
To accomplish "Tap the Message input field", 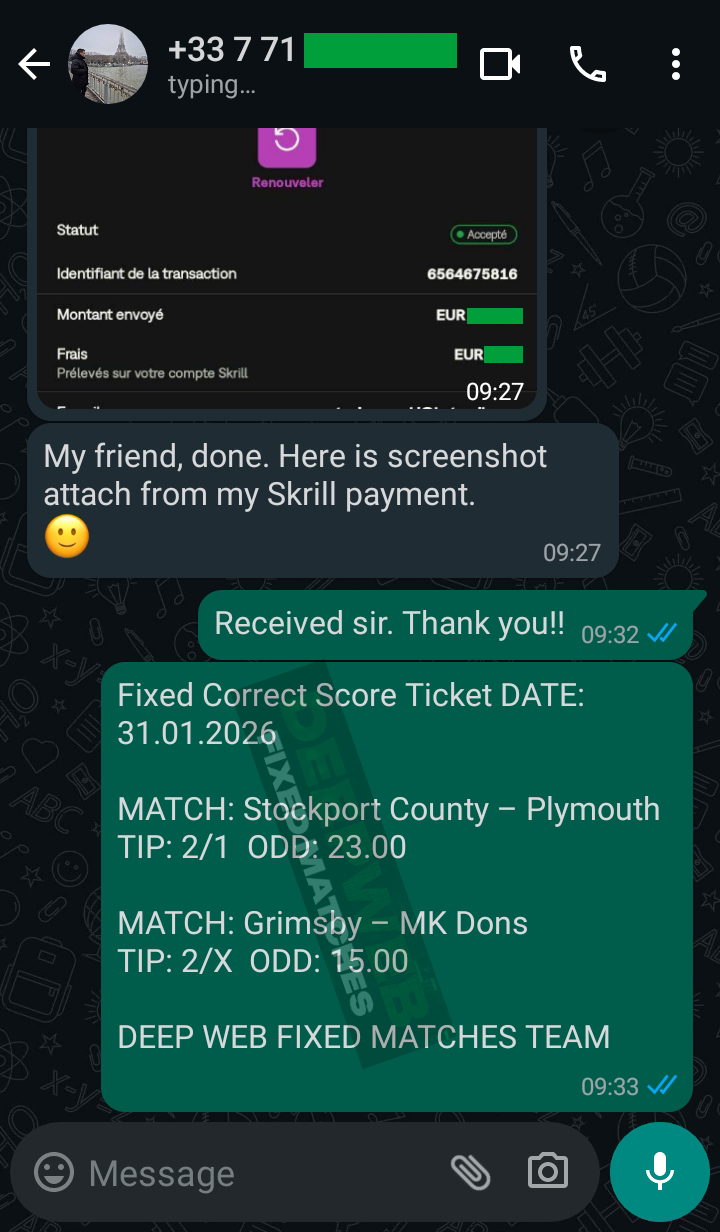I will [x=250, y=1172].
